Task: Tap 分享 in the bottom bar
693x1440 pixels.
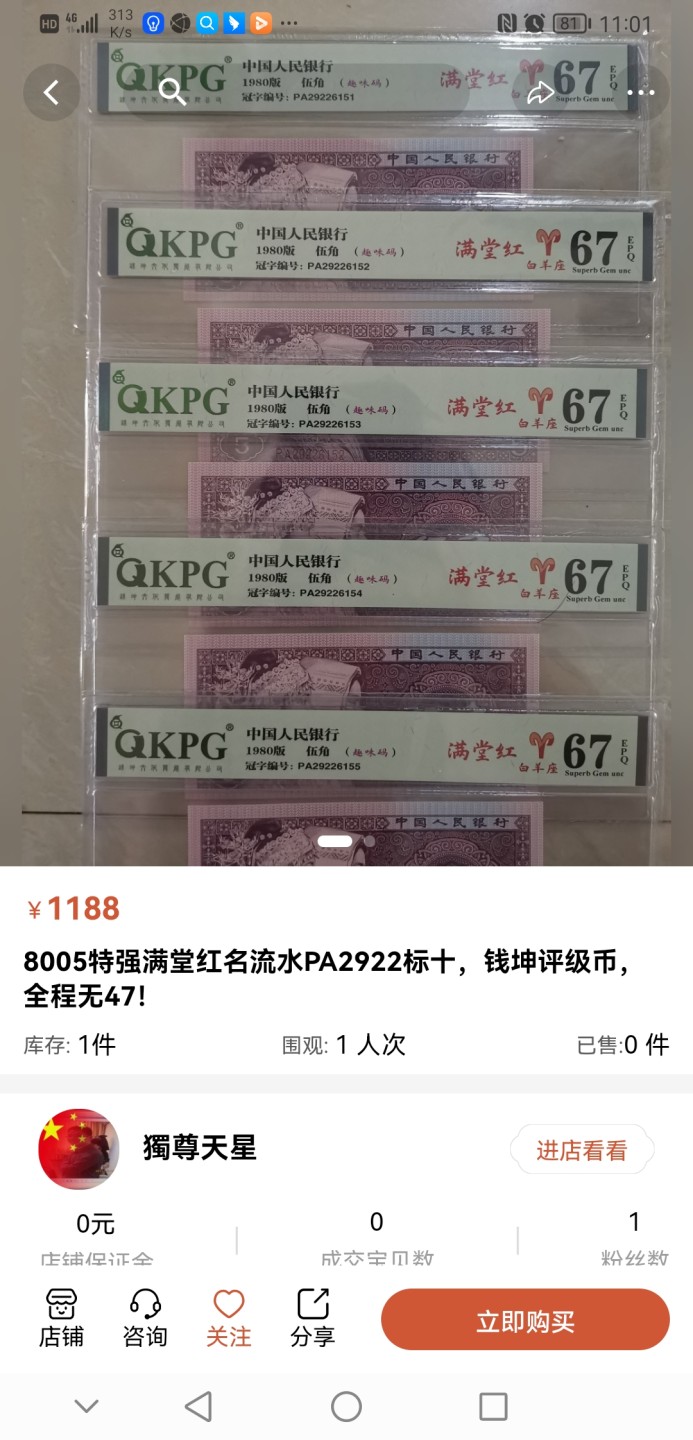Action: tap(313, 1318)
